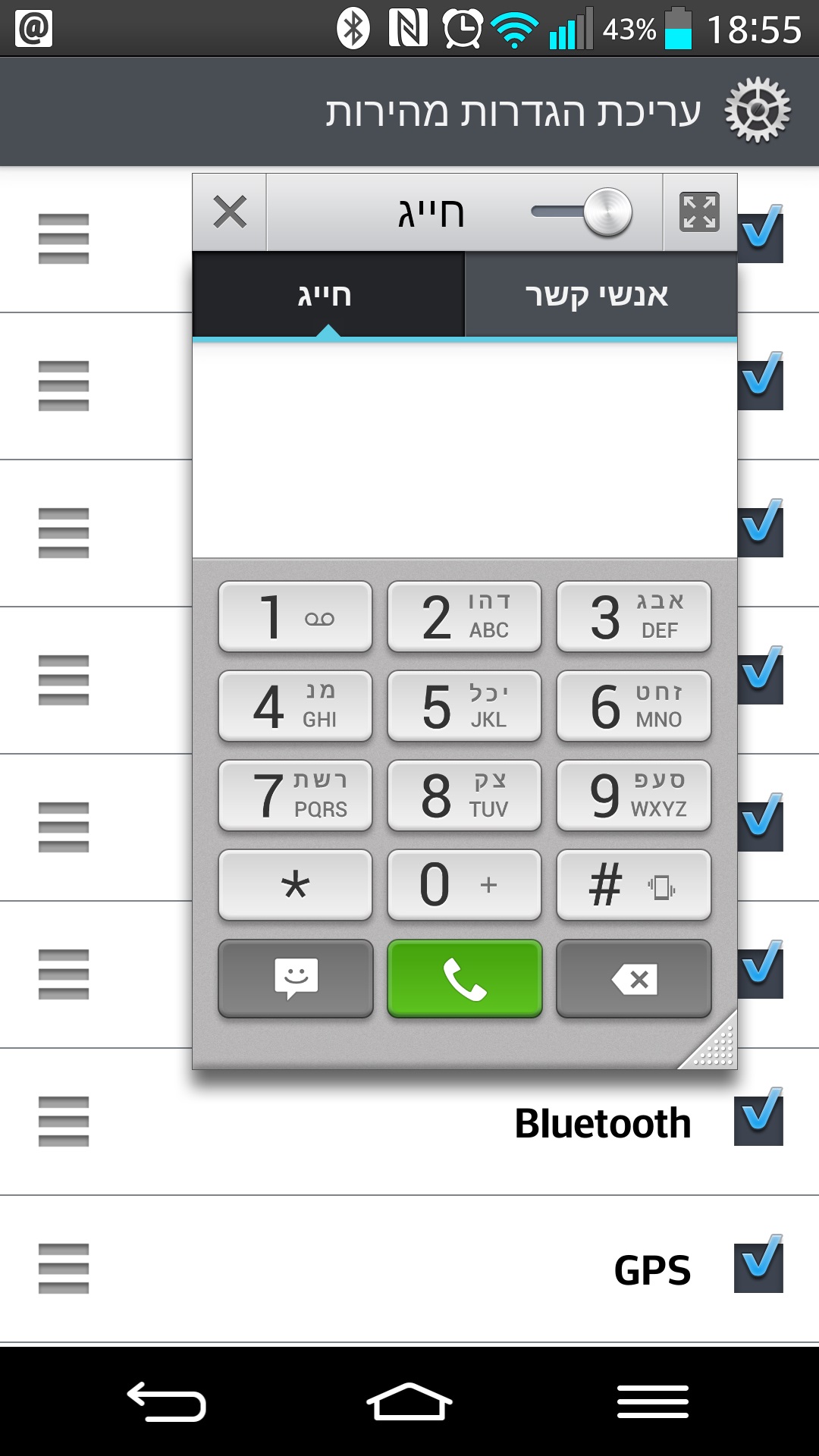Screen dimensions: 819x1456
Task: Start the call with green phone button
Action: tap(464, 978)
